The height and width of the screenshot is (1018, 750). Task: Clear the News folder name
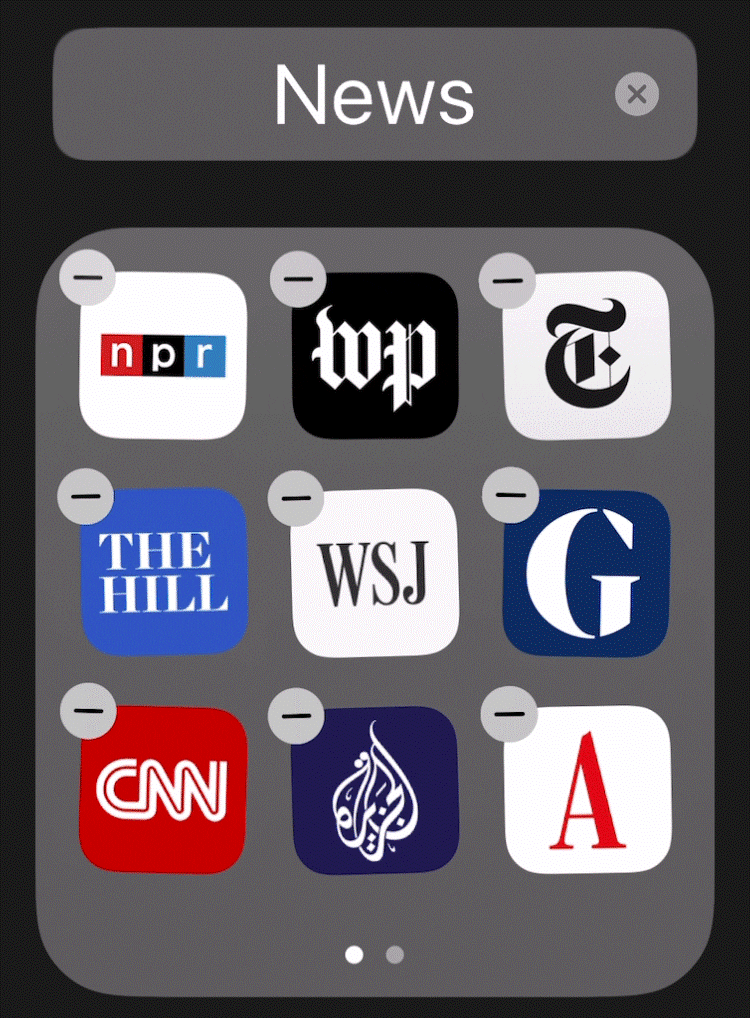636,95
